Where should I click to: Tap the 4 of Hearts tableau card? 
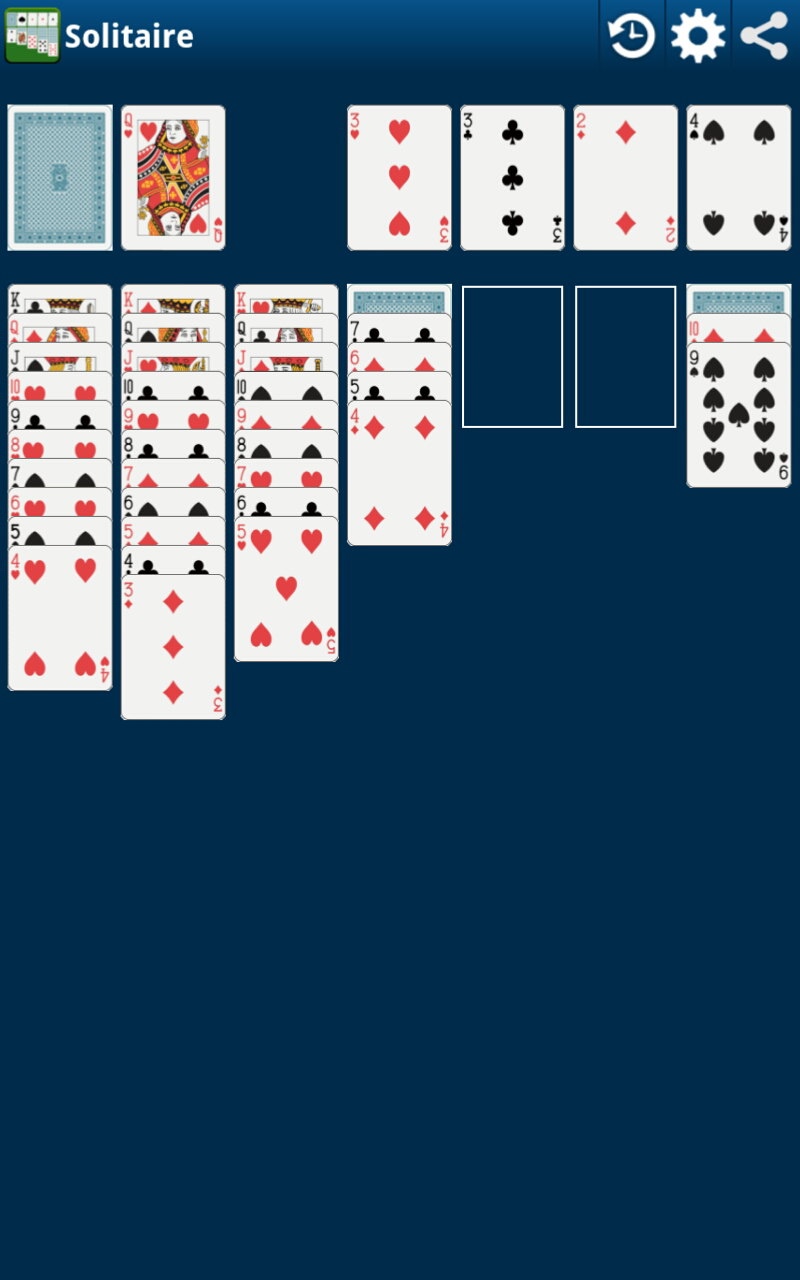pos(60,620)
